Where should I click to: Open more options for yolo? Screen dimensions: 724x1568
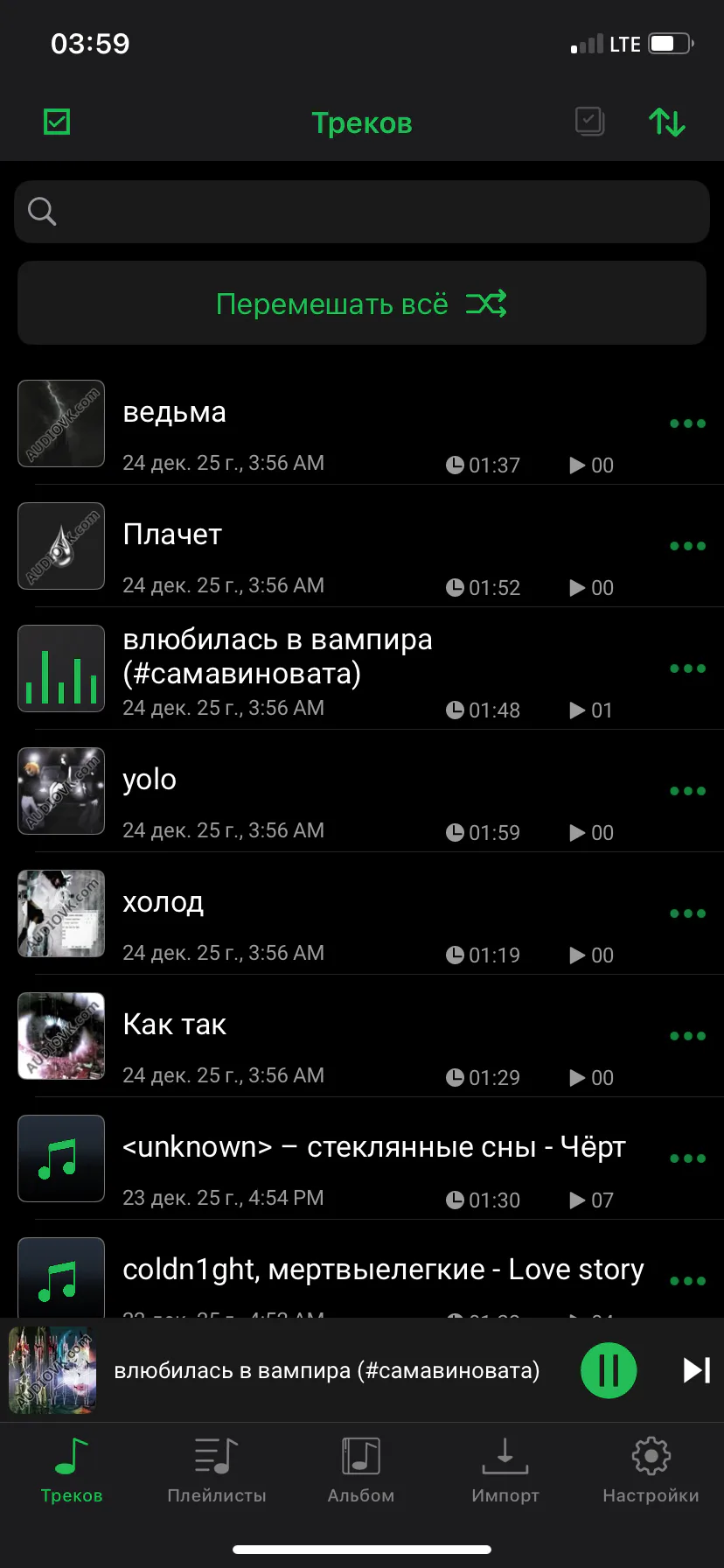point(687,791)
